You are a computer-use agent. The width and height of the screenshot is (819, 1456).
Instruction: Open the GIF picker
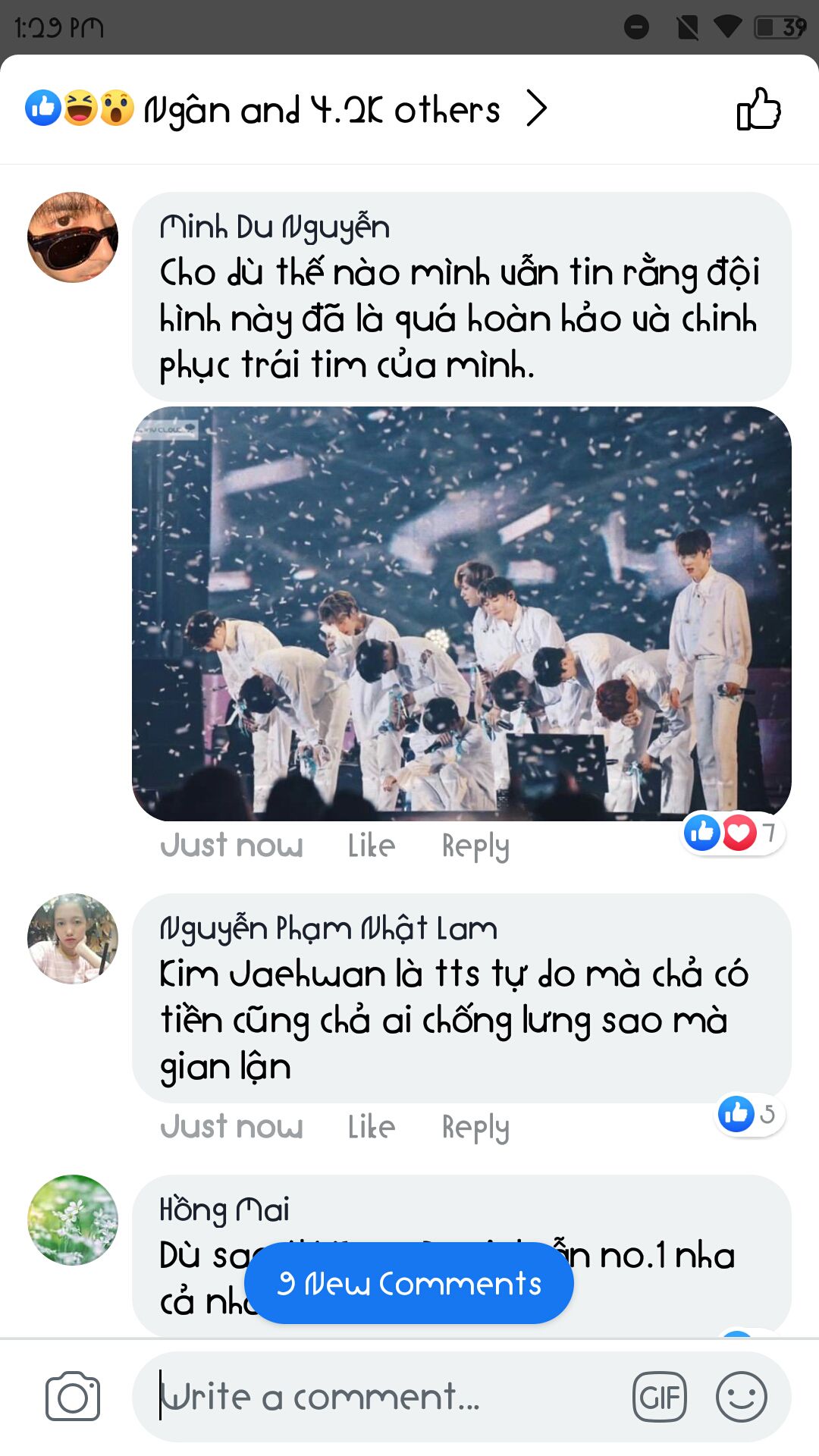(x=660, y=1396)
